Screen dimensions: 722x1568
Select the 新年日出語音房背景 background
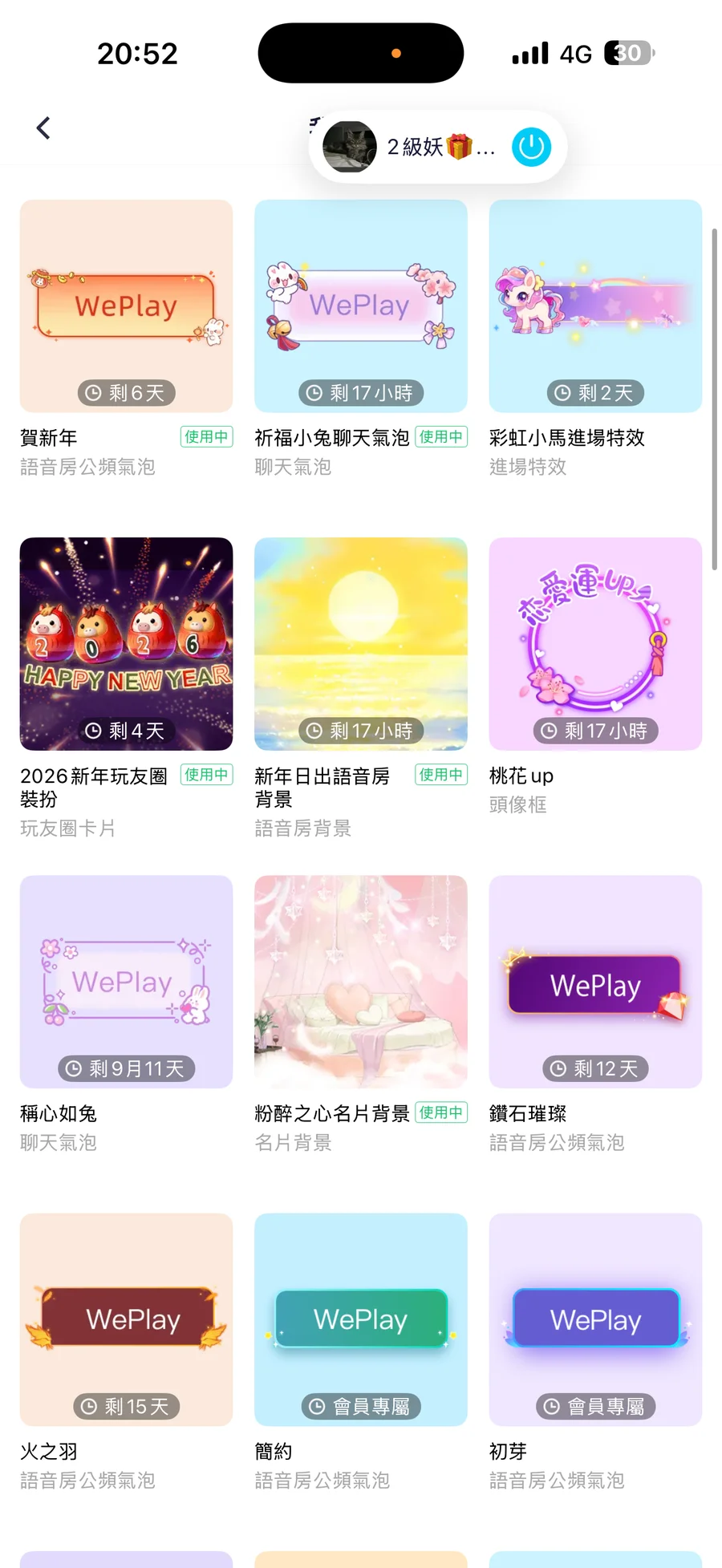[x=360, y=644]
